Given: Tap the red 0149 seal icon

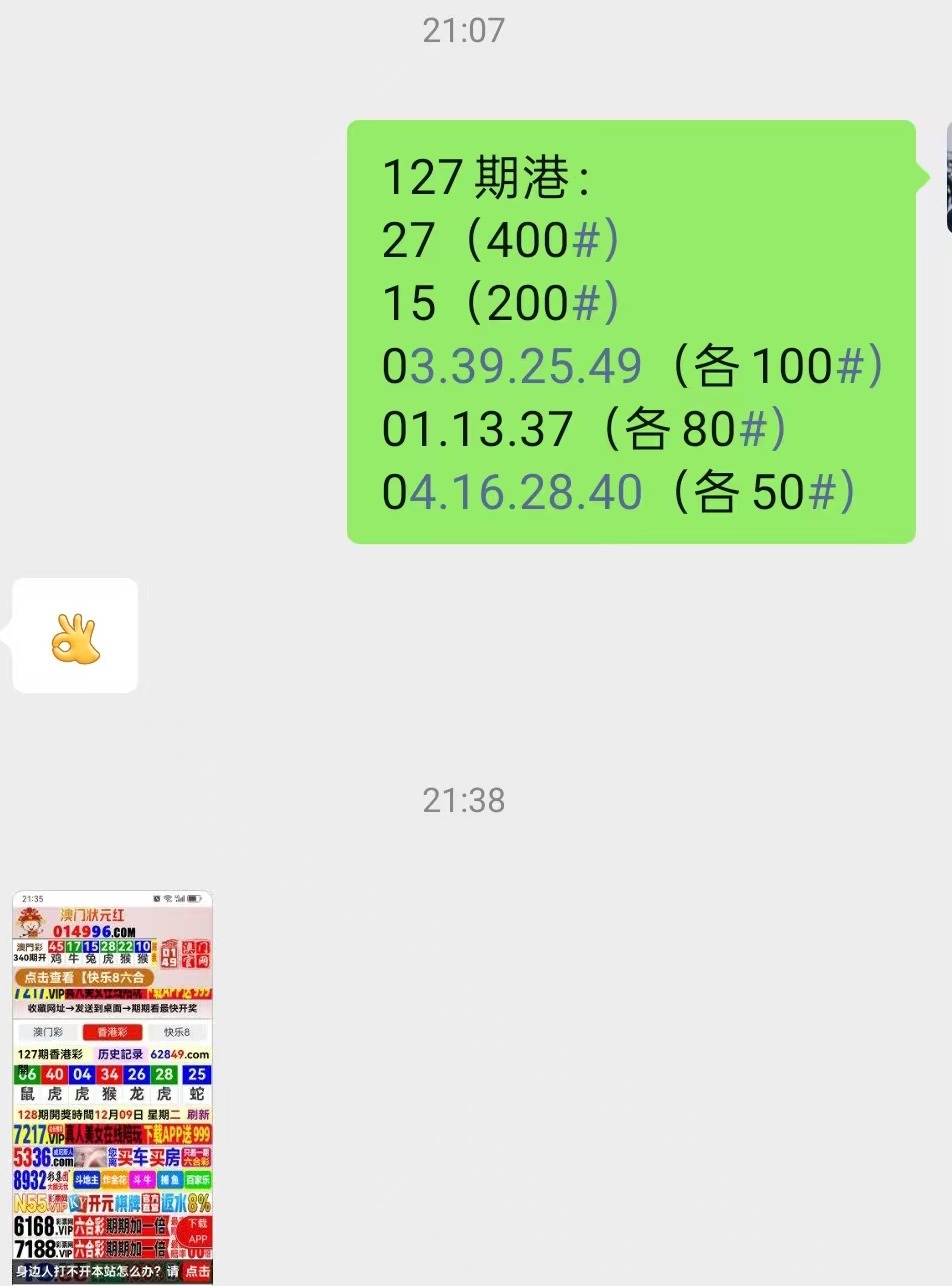Looking at the screenshot, I should tap(170, 955).
